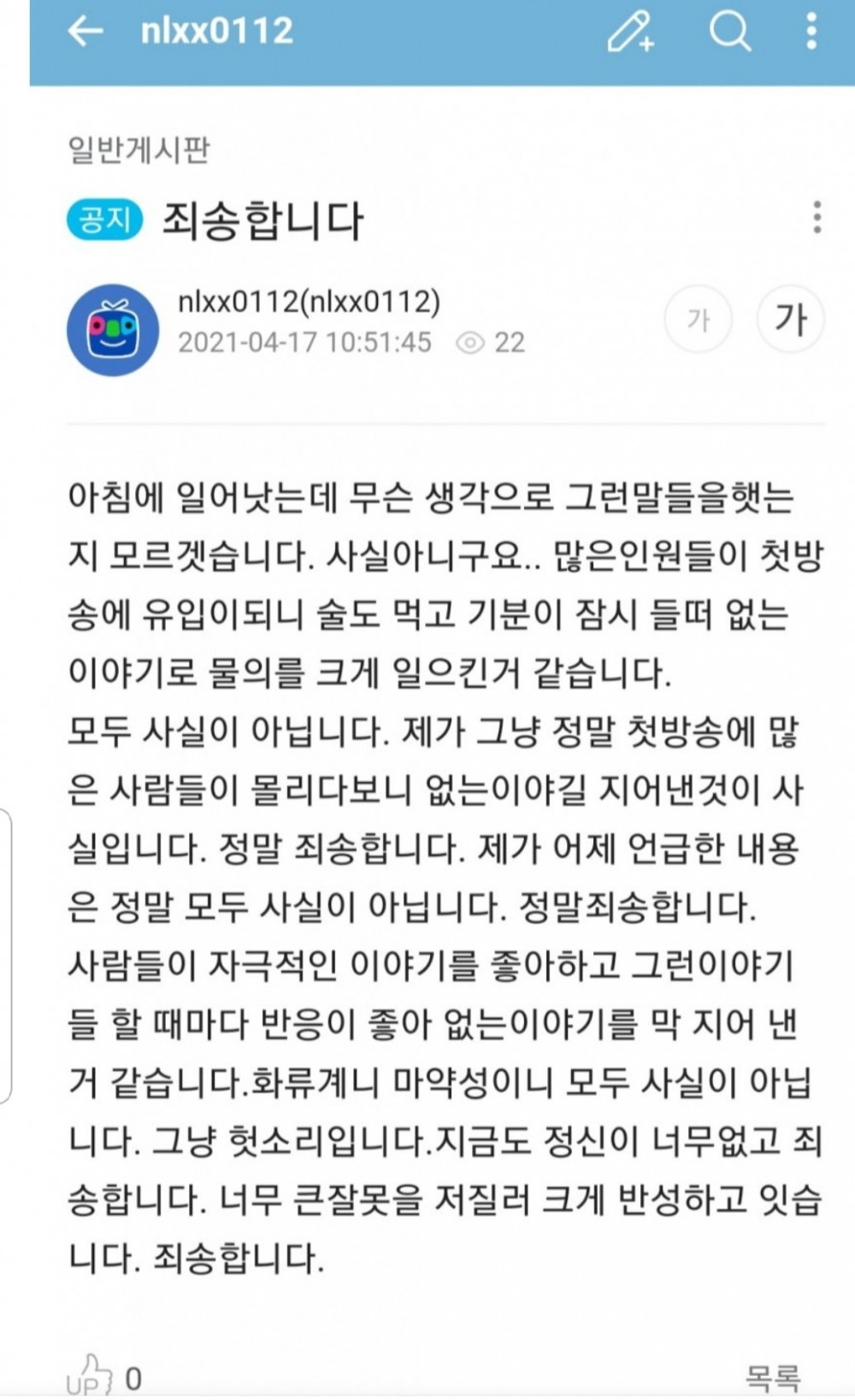Increase font size with large 가
The width and height of the screenshot is (855, 1400).
point(791,320)
